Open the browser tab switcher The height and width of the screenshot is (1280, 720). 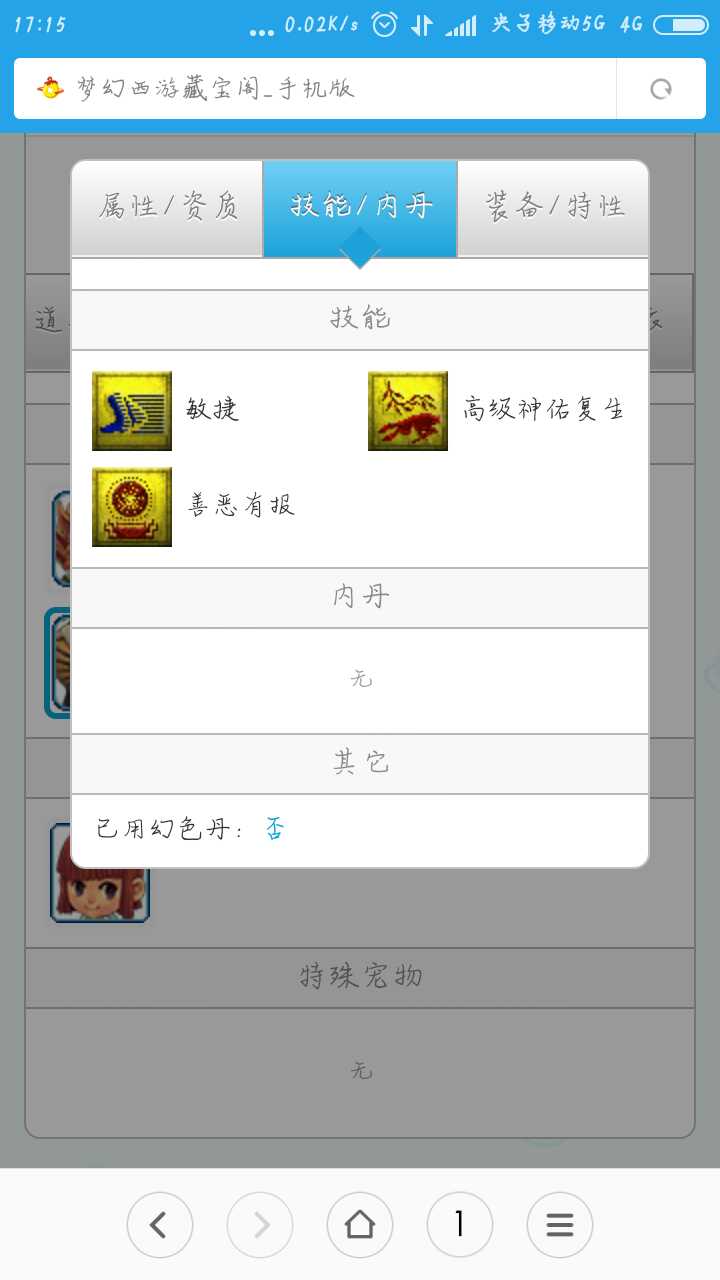(x=460, y=1225)
